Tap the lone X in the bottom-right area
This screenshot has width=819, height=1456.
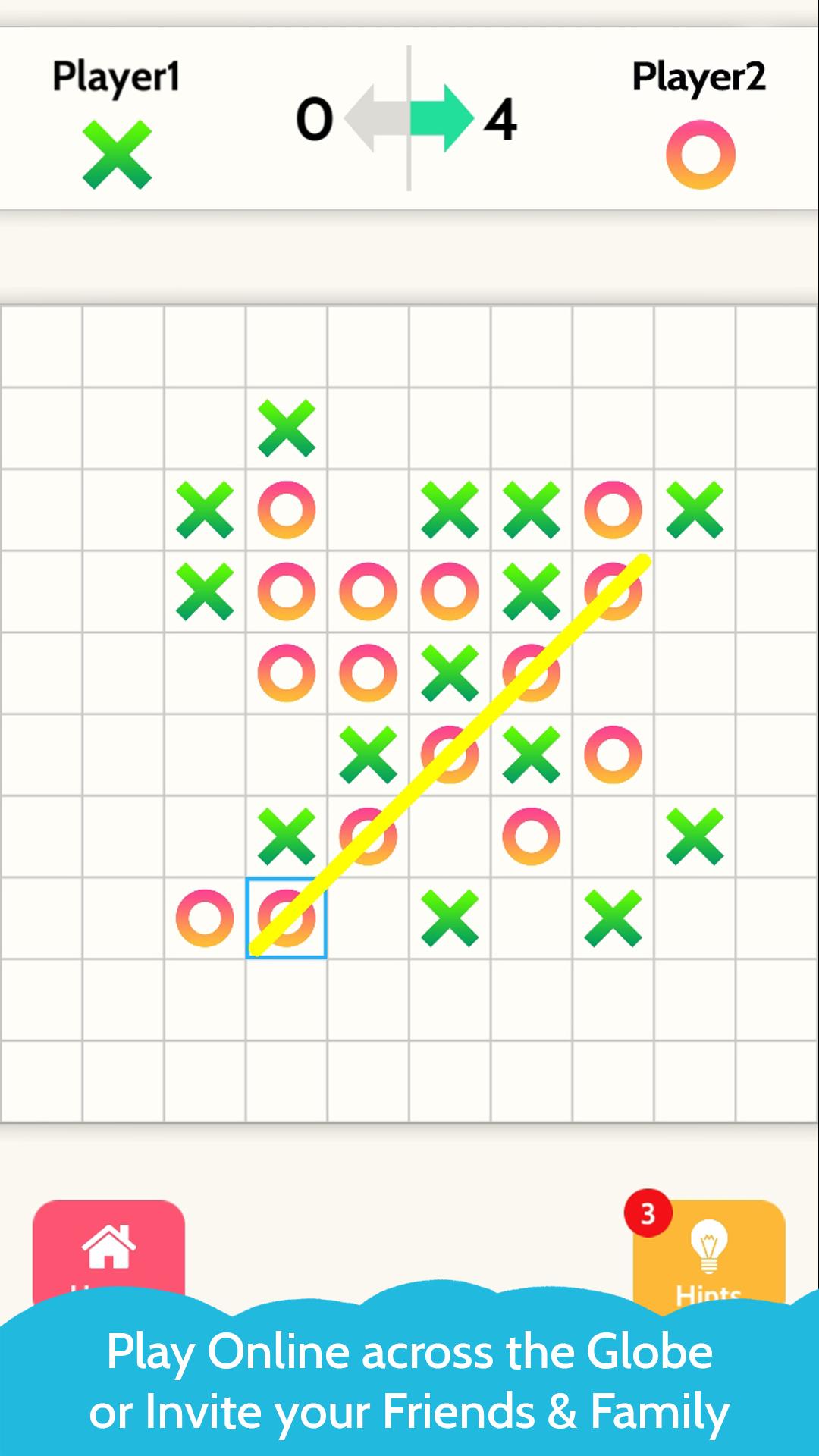click(695, 838)
